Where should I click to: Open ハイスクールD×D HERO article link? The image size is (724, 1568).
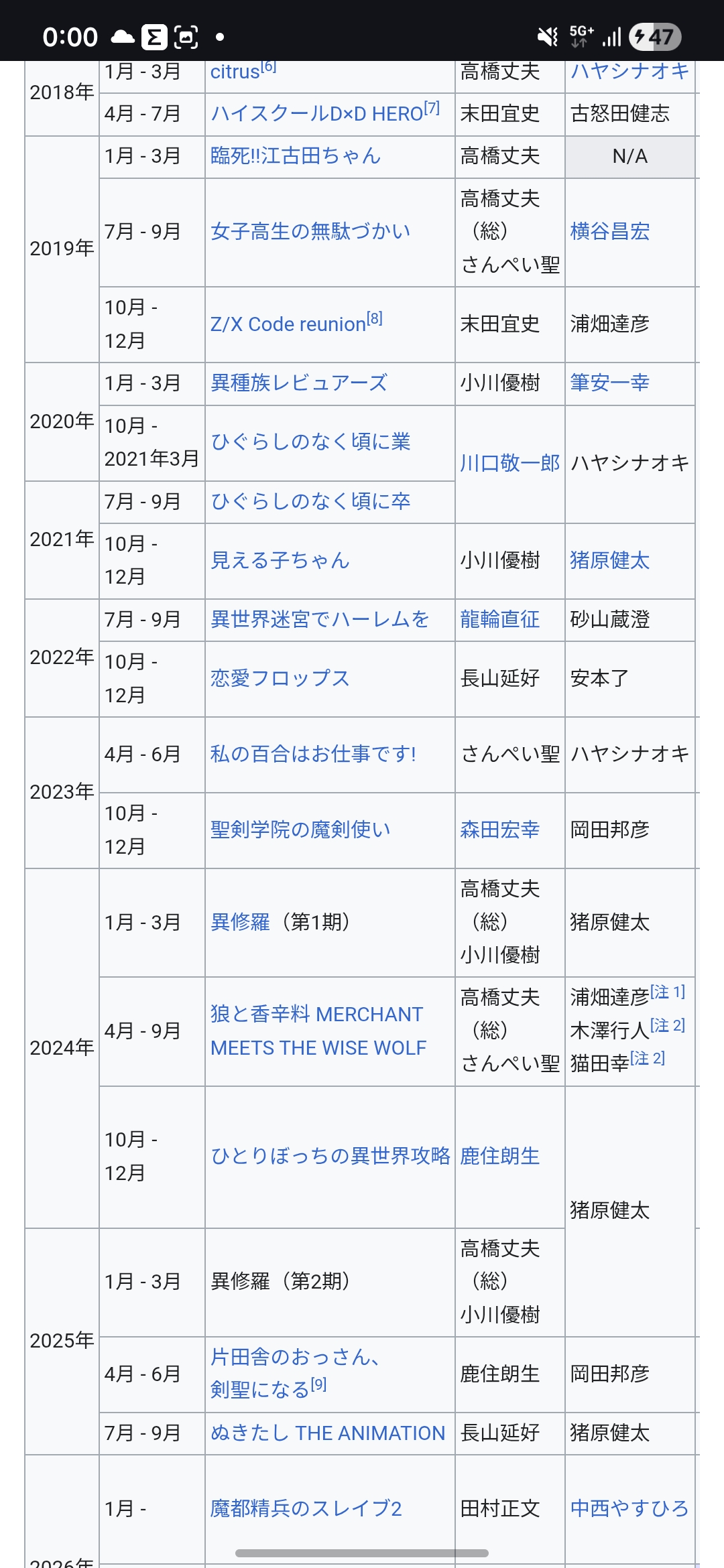(316, 114)
